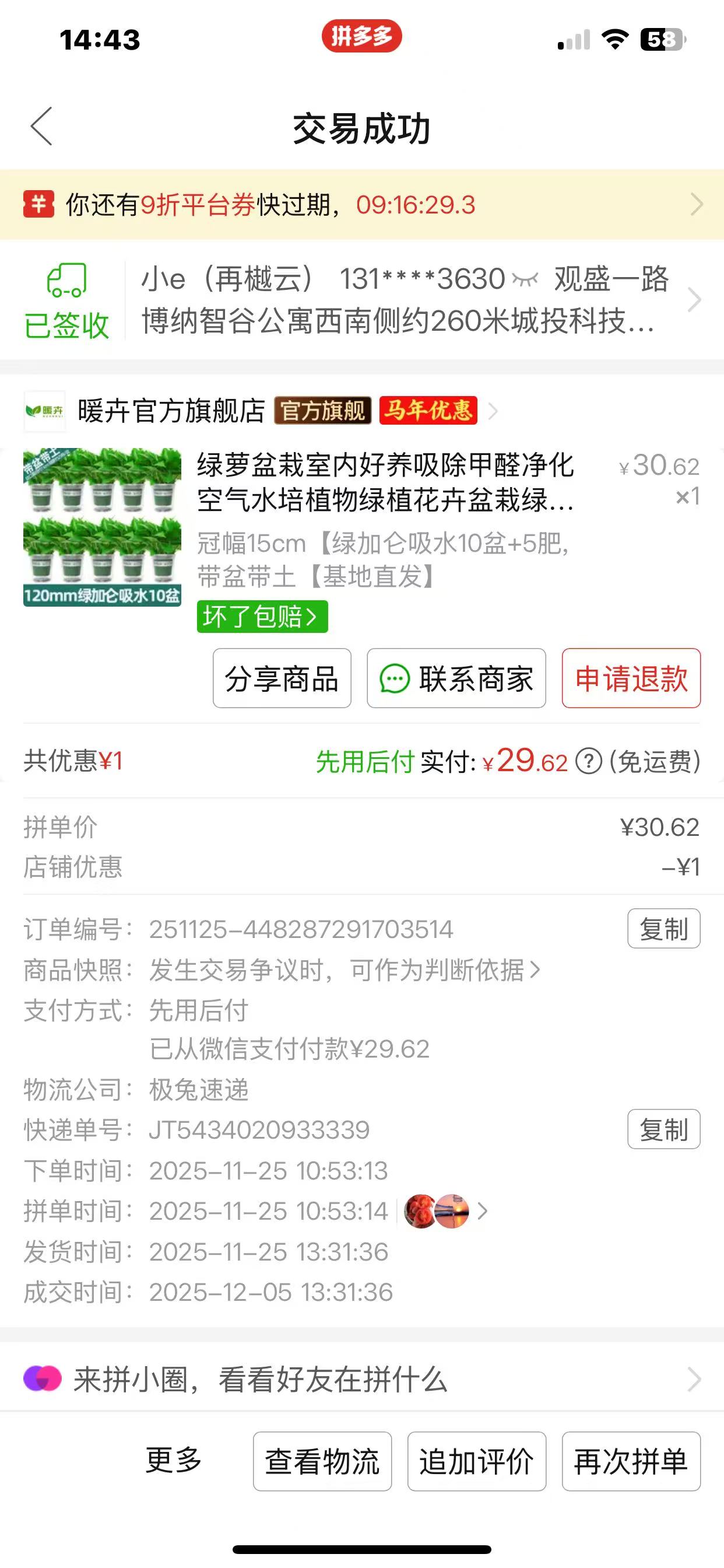The width and height of the screenshot is (724, 1568).
Task: Copy the order number 订单编号
Action: click(663, 929)
